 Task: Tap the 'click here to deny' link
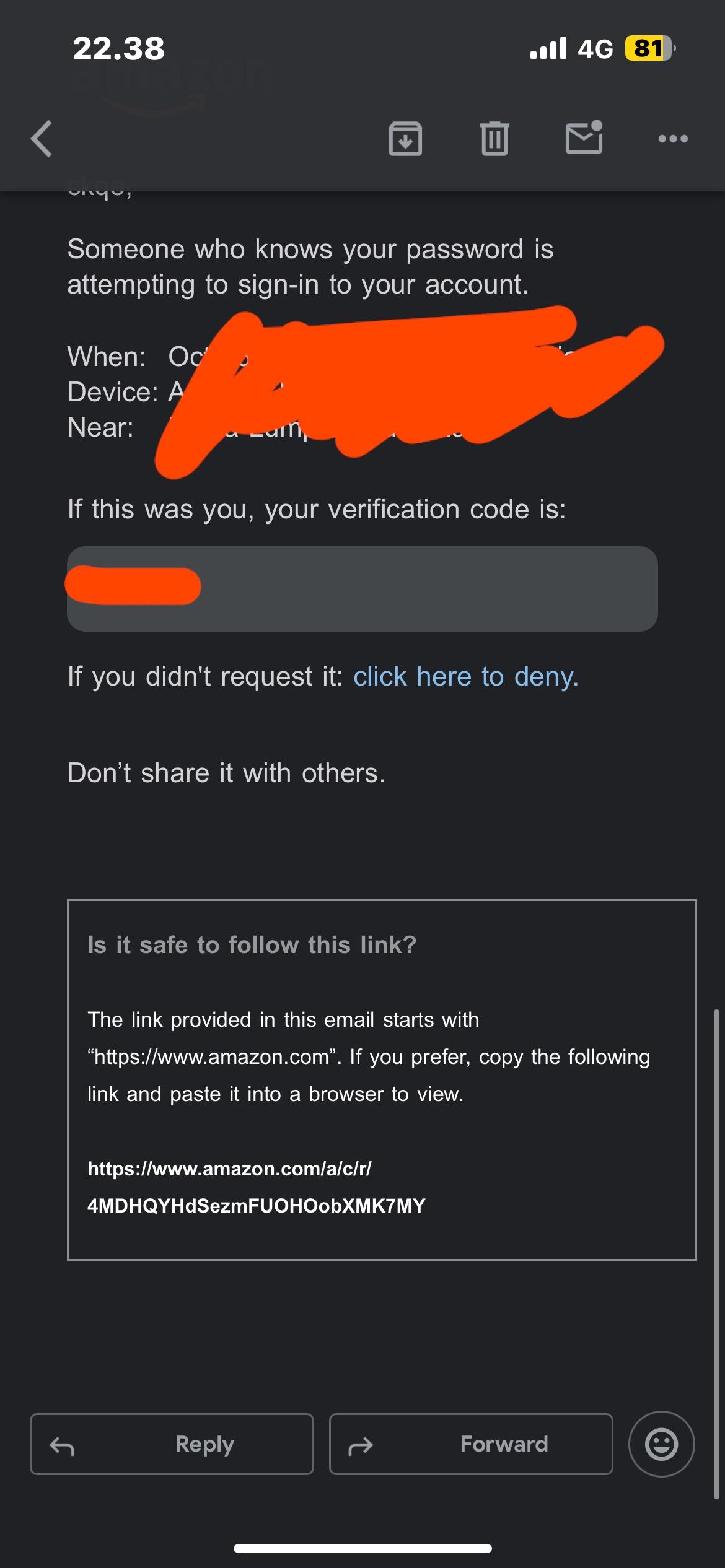pyautogui.click(x=466, y=676)
